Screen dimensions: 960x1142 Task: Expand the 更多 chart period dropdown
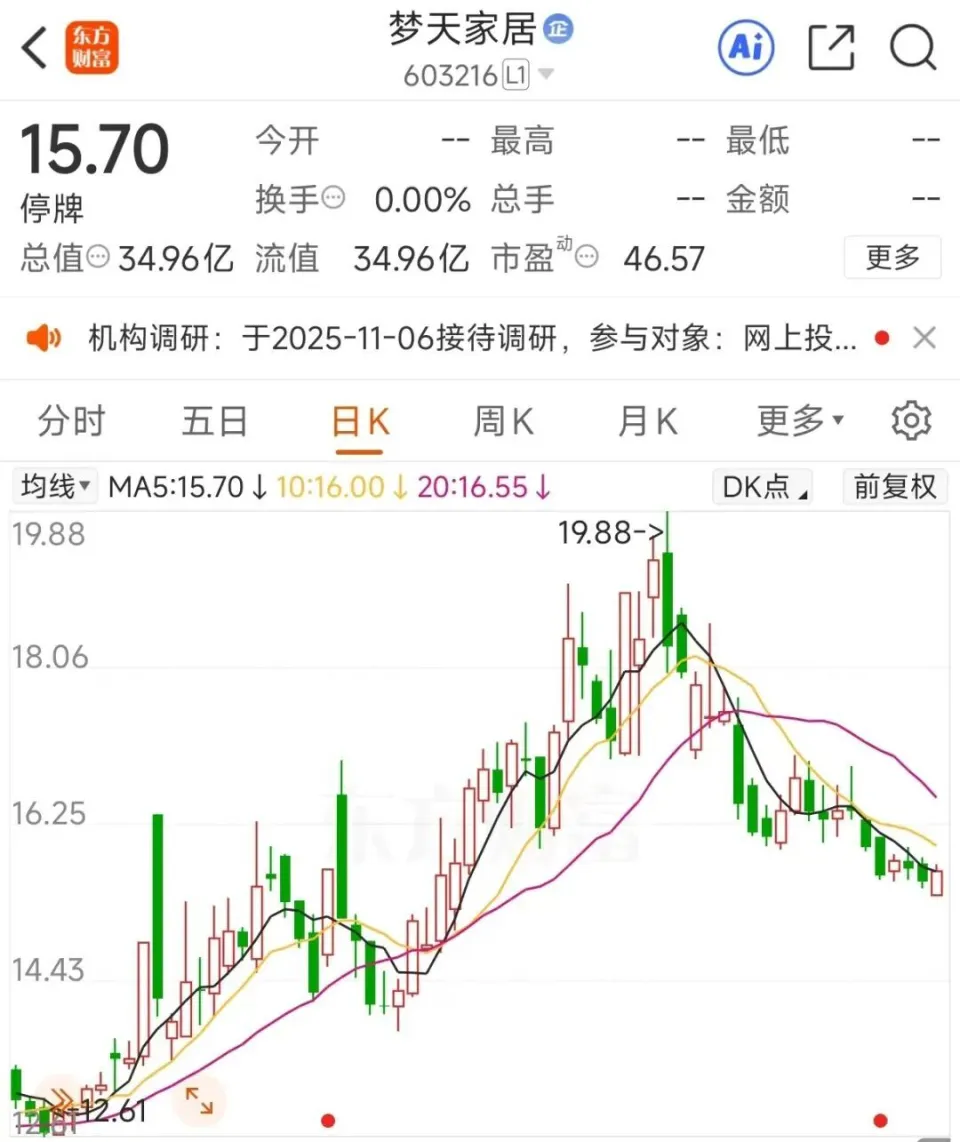point(800,422)
